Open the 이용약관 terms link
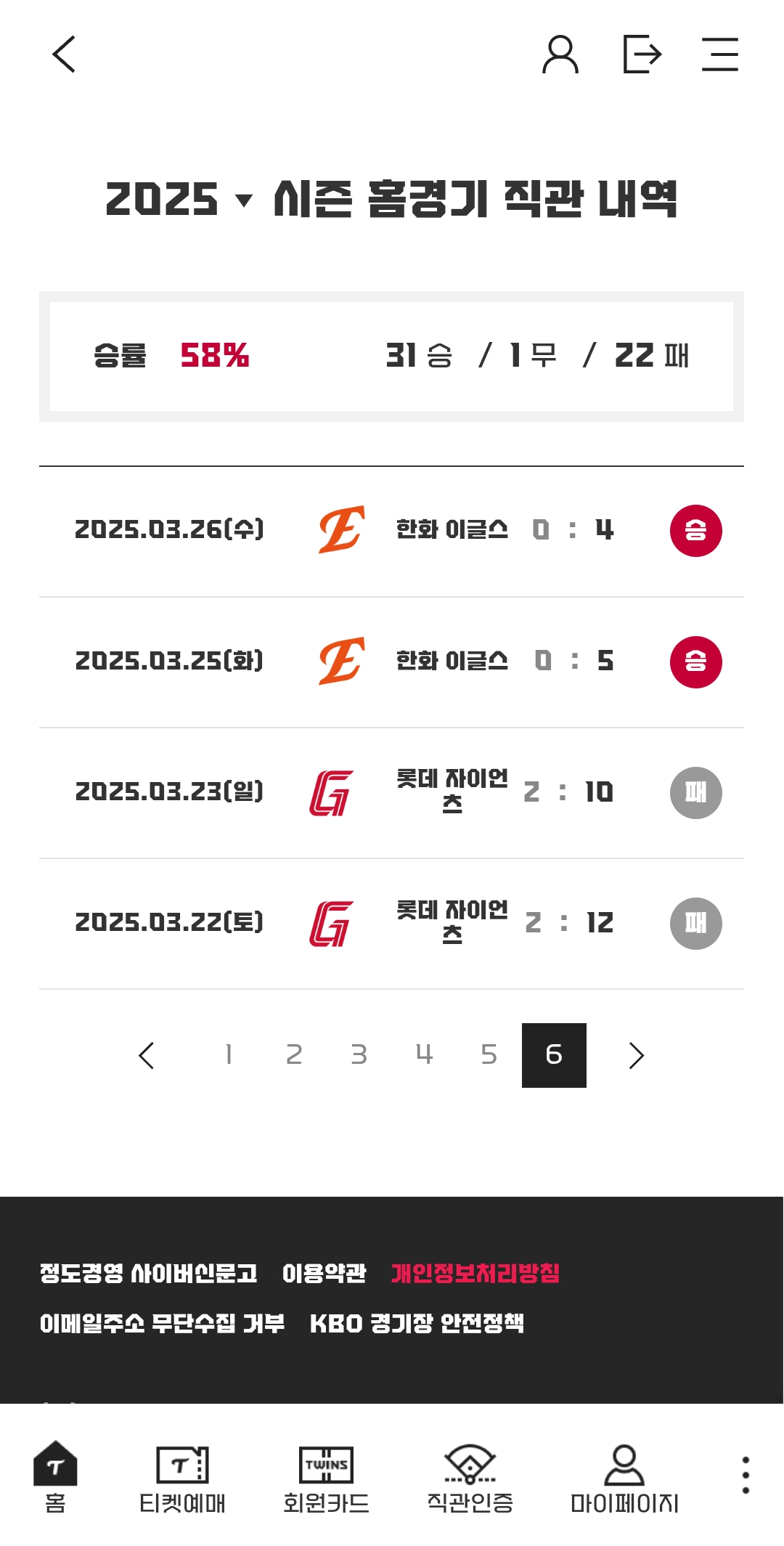 click(324, 1273)
